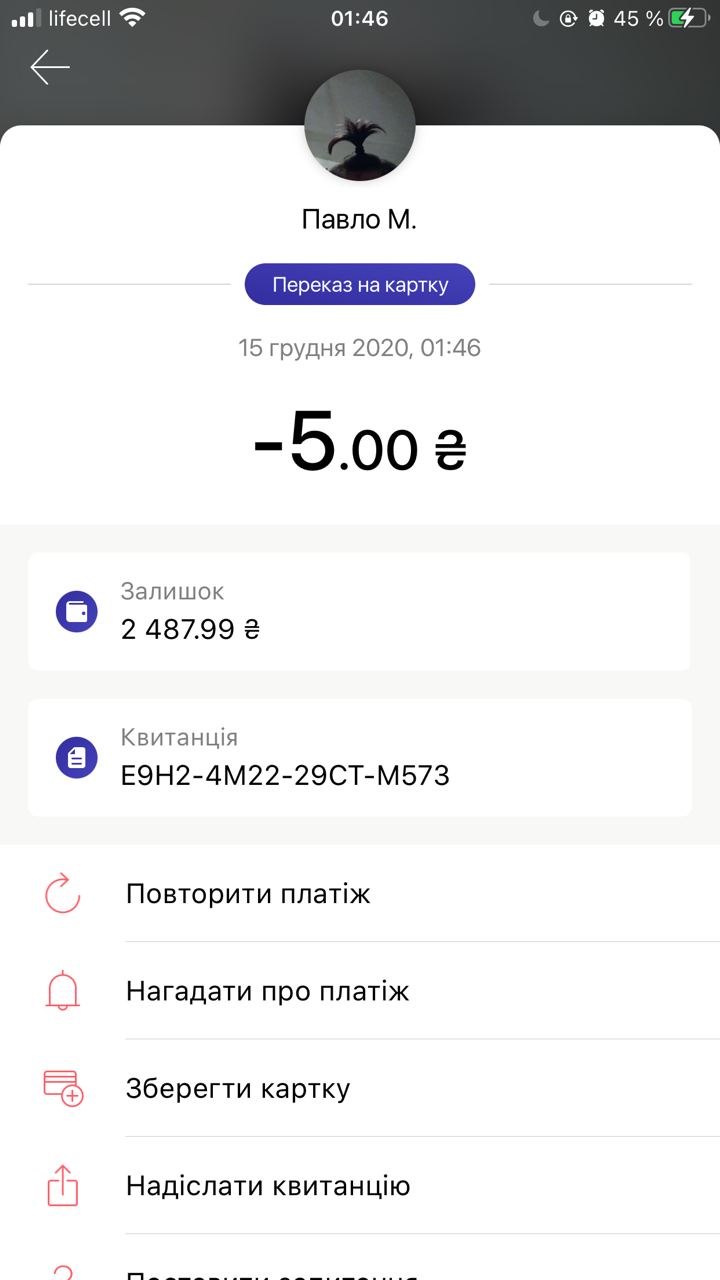This screenshot has height=1280, width=720.
Task: Open the receipt E9H2-4M22-29CT-M573
Action: (x=359, y=757)
